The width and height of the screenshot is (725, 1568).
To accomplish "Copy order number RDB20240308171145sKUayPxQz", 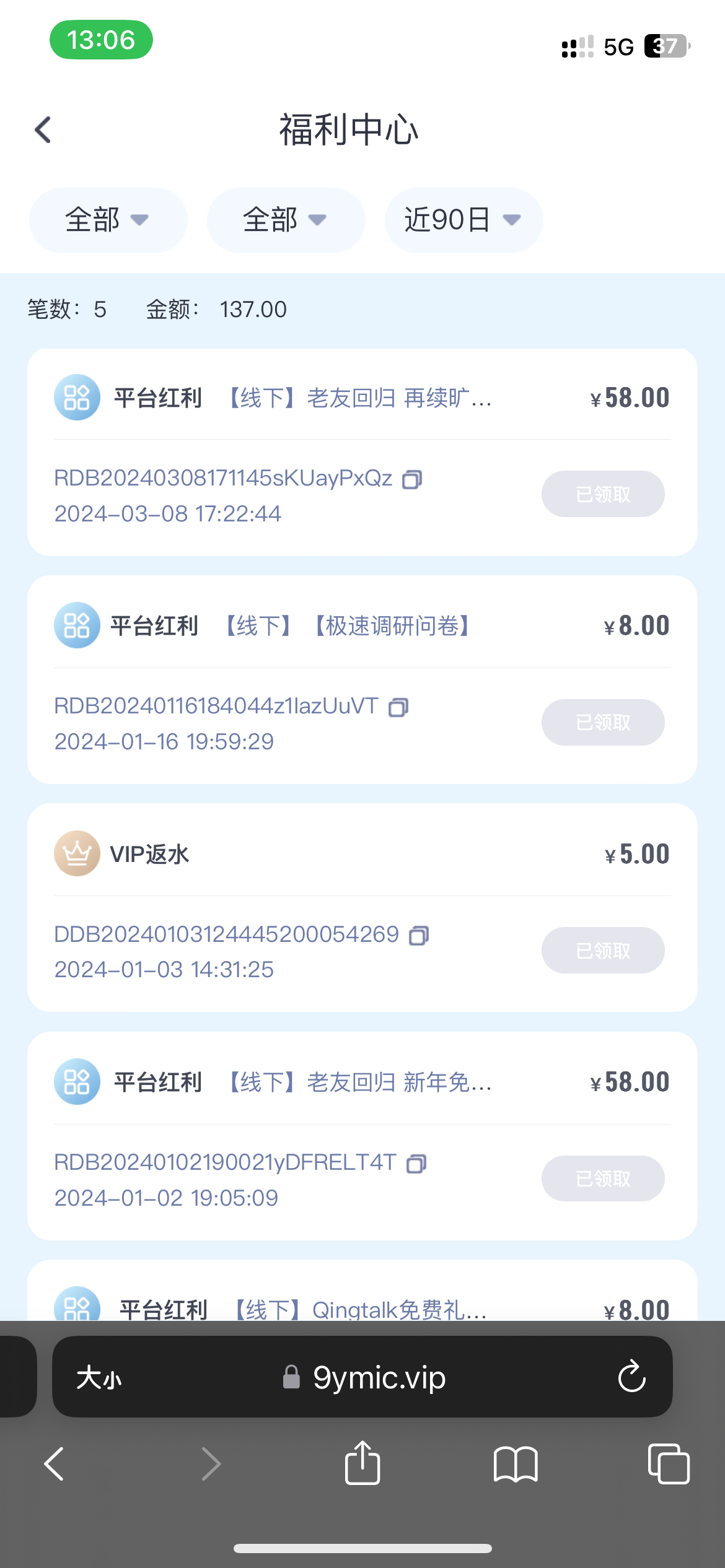I will pos(412,479).
